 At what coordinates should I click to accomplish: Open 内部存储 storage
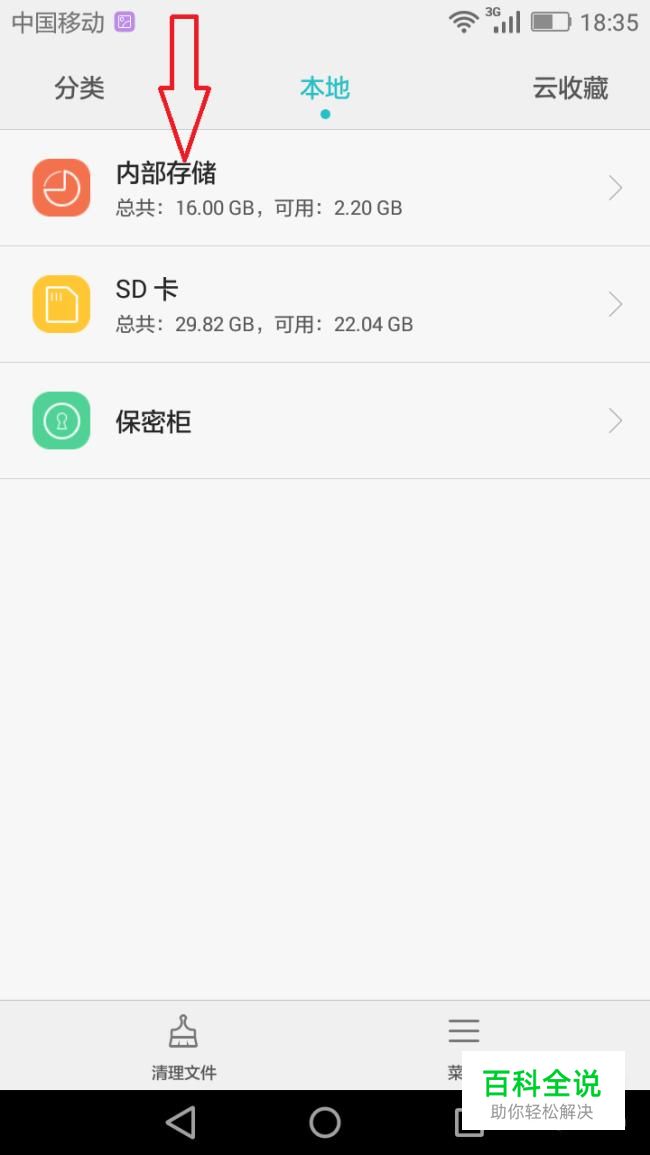325,189
